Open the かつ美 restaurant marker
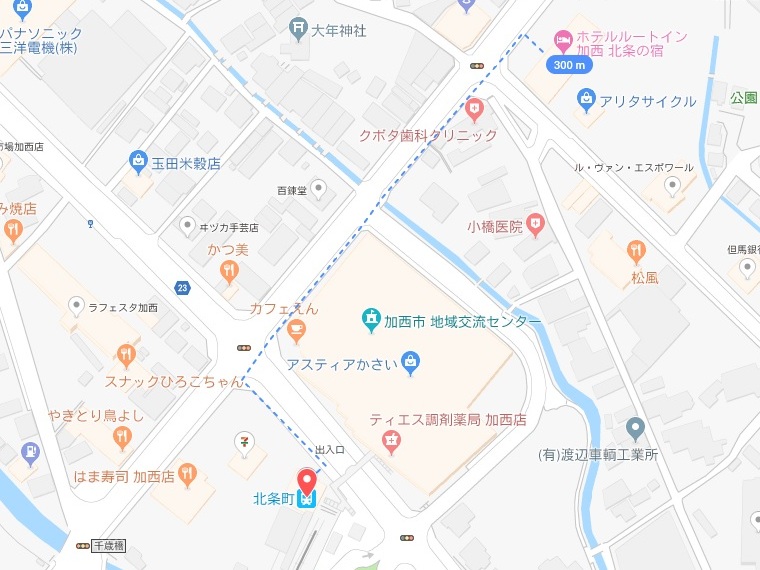Image resolution: width=760 pixels, height=570 pixels. pyautogui.click(x=230, y=270)
